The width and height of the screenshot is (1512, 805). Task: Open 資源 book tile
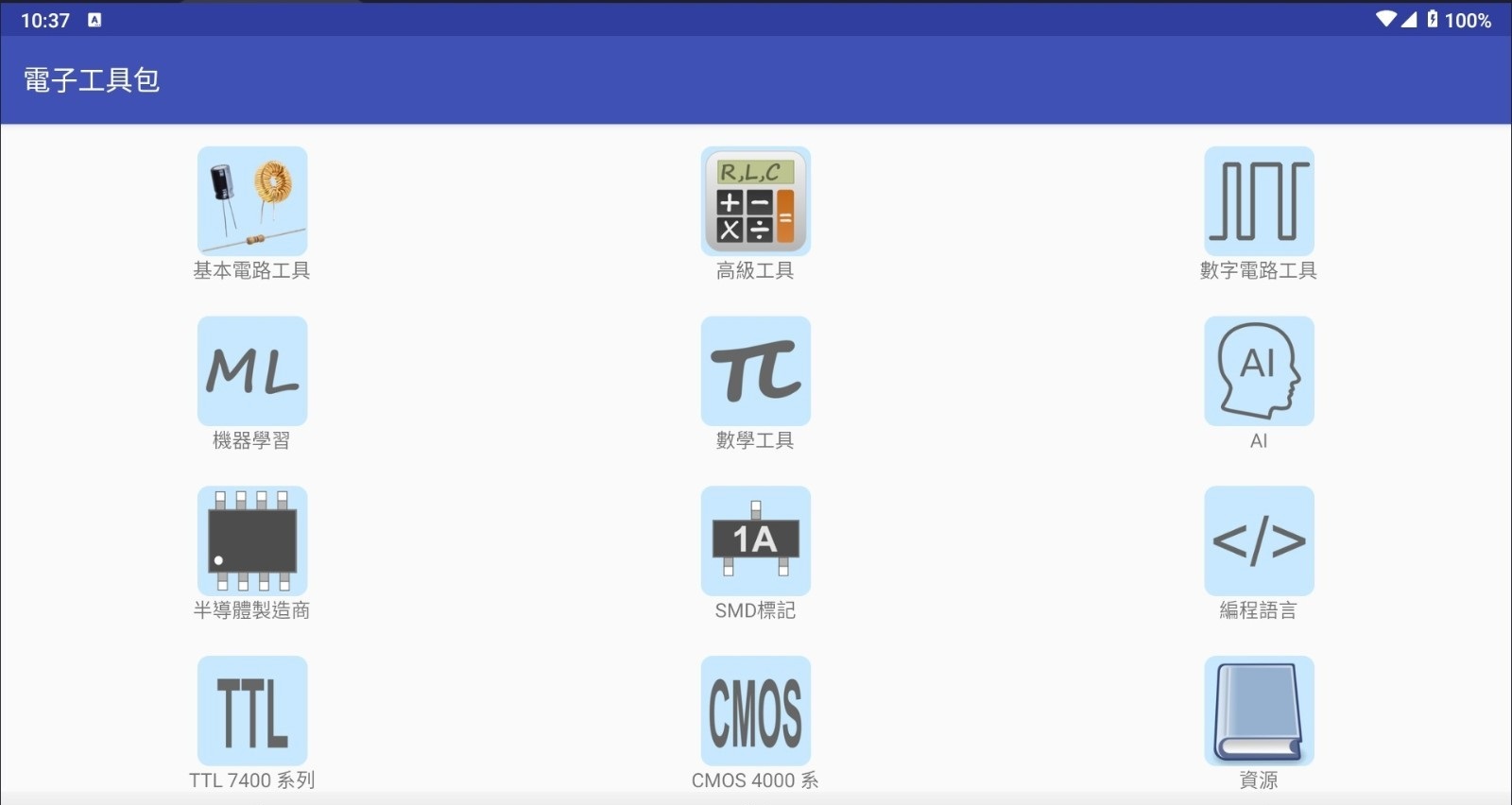coord(1259,711)
